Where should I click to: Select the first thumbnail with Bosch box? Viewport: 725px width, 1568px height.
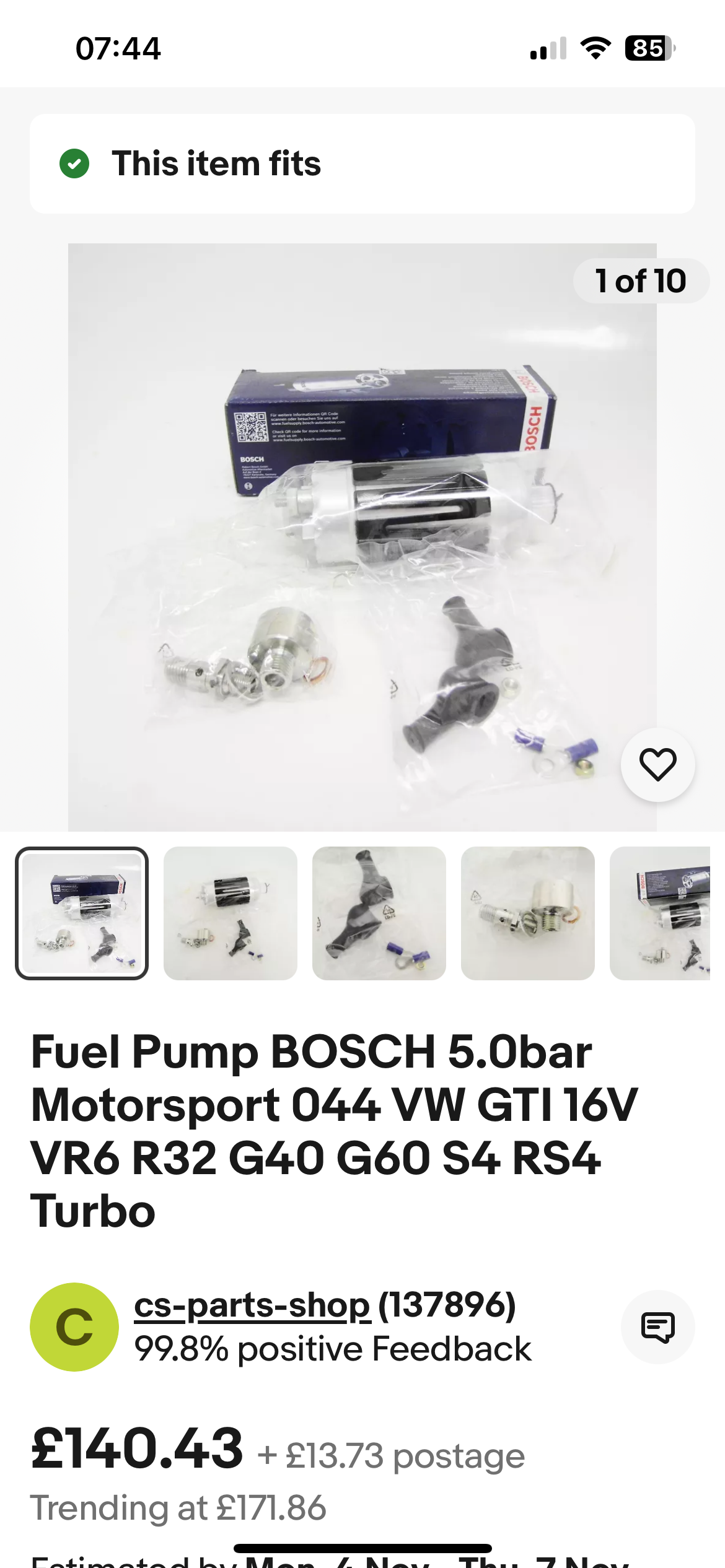pos(82,913)
